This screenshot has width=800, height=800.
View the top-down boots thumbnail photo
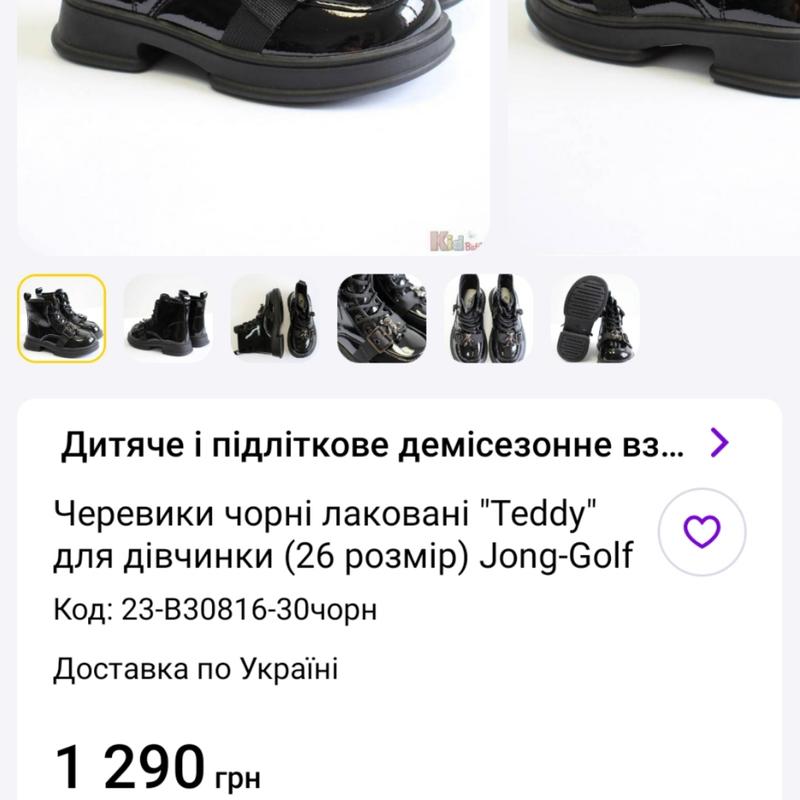[488, 318]
